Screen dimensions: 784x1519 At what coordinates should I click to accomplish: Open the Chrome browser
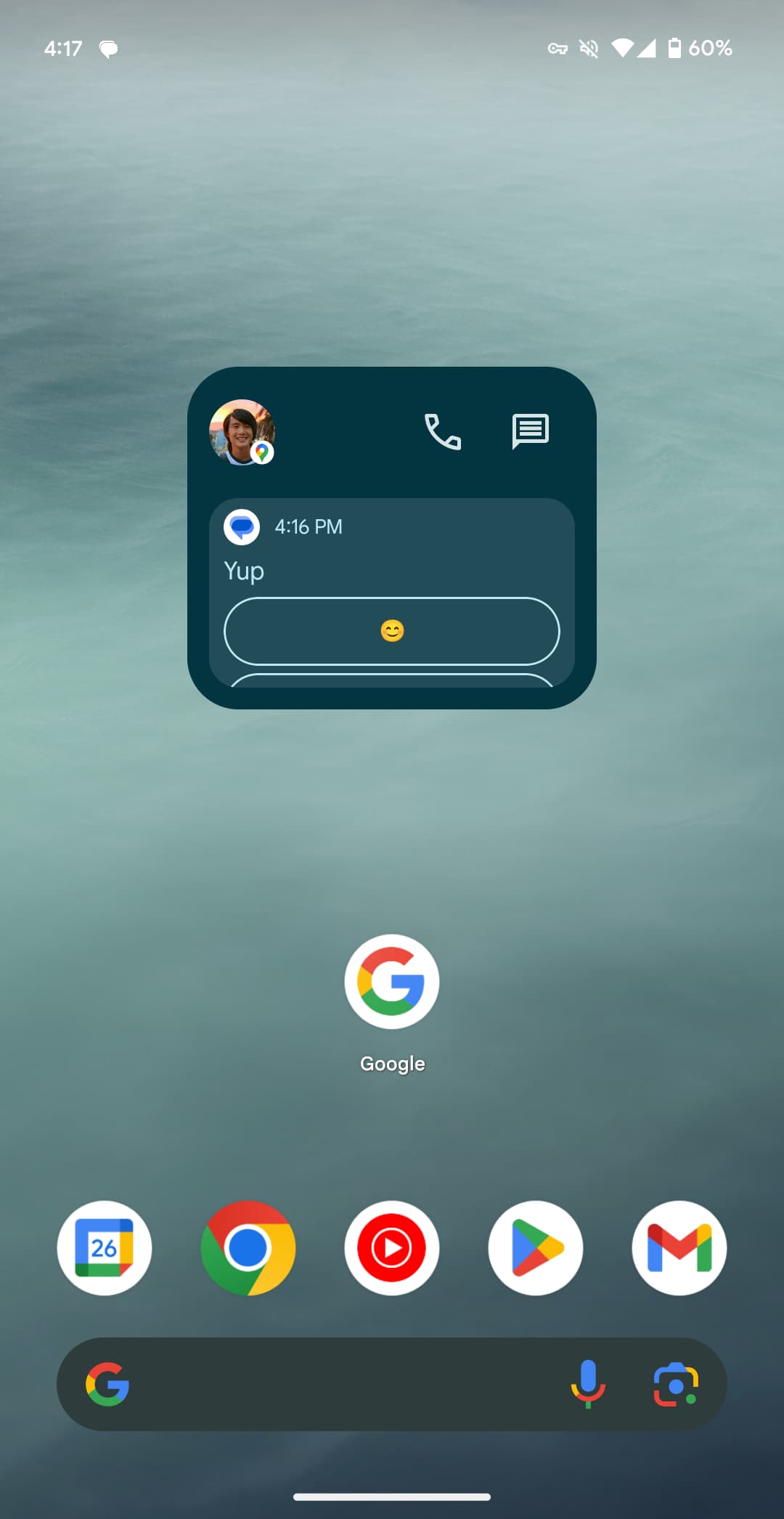[x=248, y=1248]
